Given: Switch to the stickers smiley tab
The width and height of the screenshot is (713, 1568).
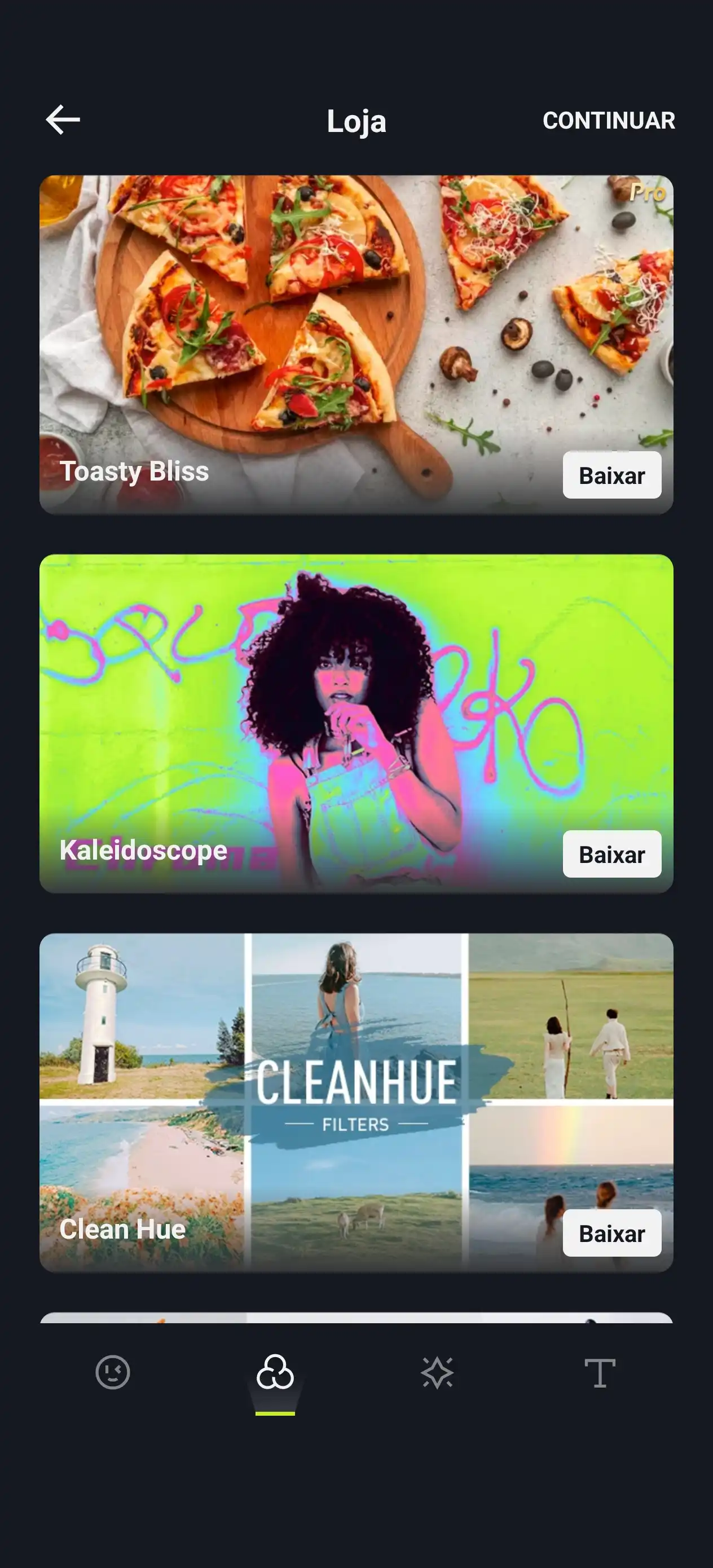Looking at the screenshot, I should 113,1373.
